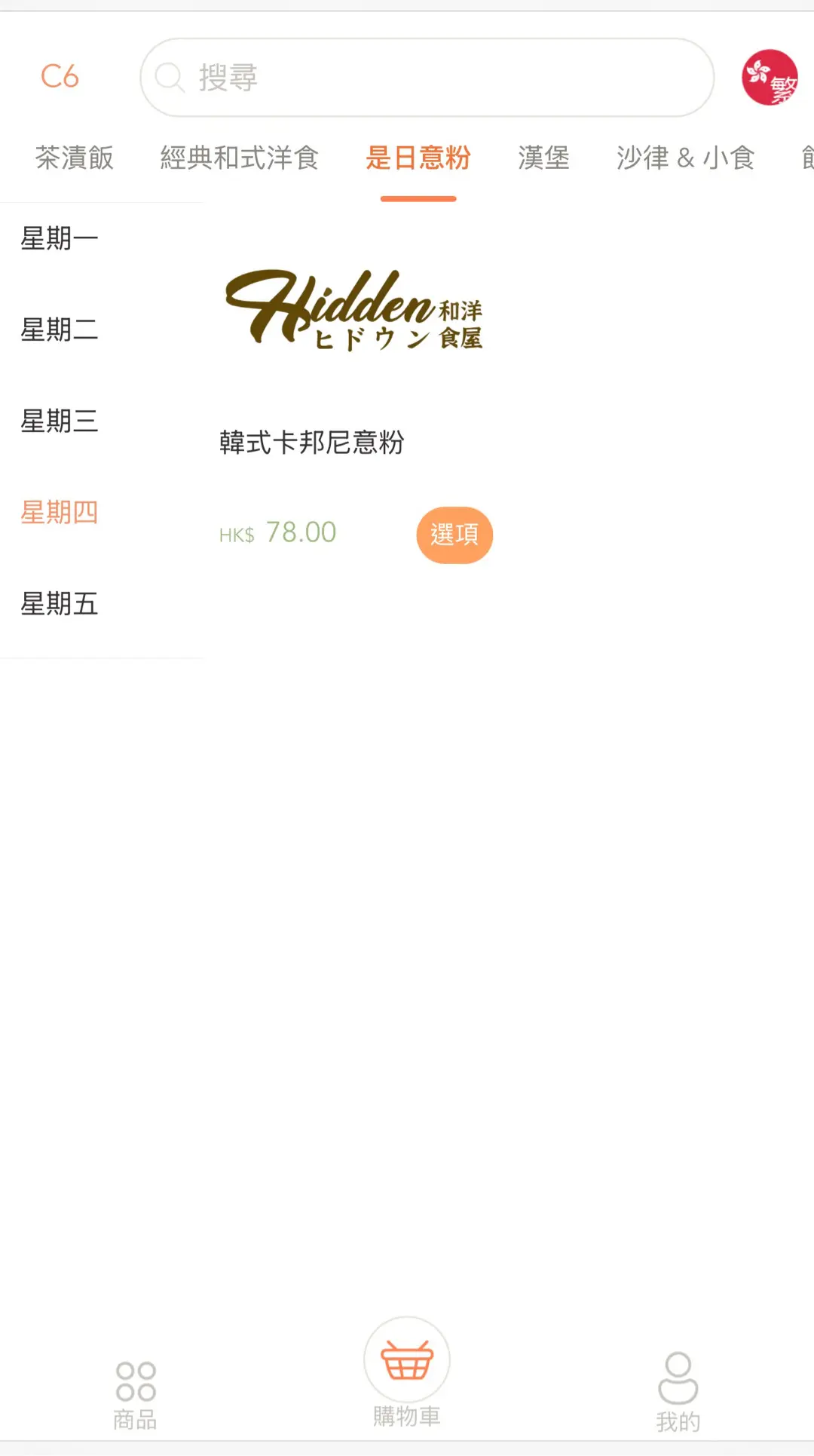Switch to the 我的 profile tab

(678, 1393)
